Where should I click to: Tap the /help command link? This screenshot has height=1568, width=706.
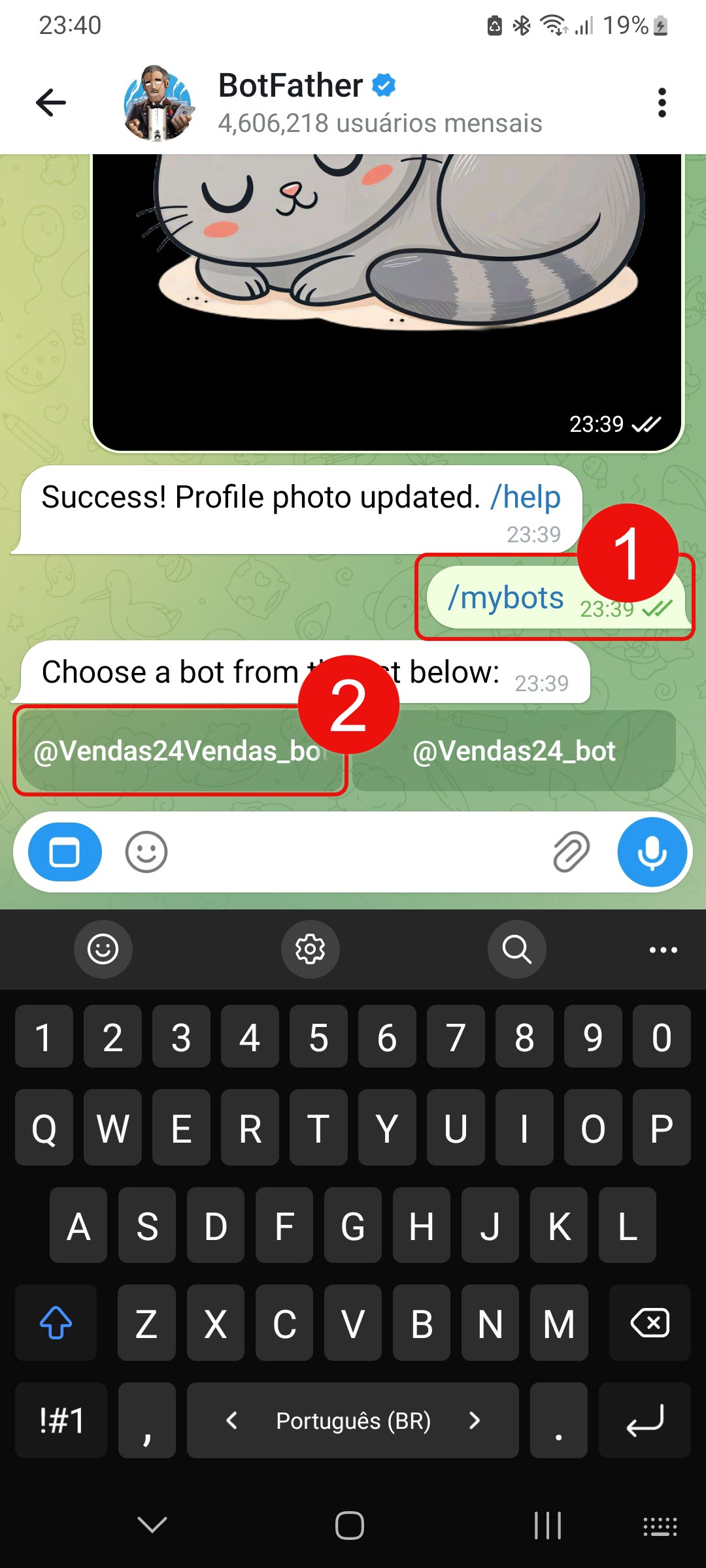click(526, 498)
